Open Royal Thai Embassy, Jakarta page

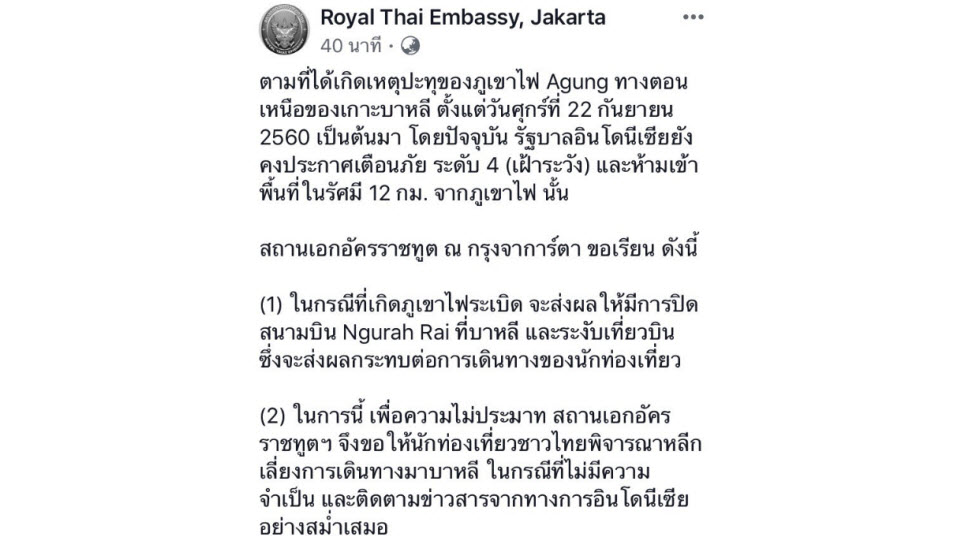click(x=463, y=18)
